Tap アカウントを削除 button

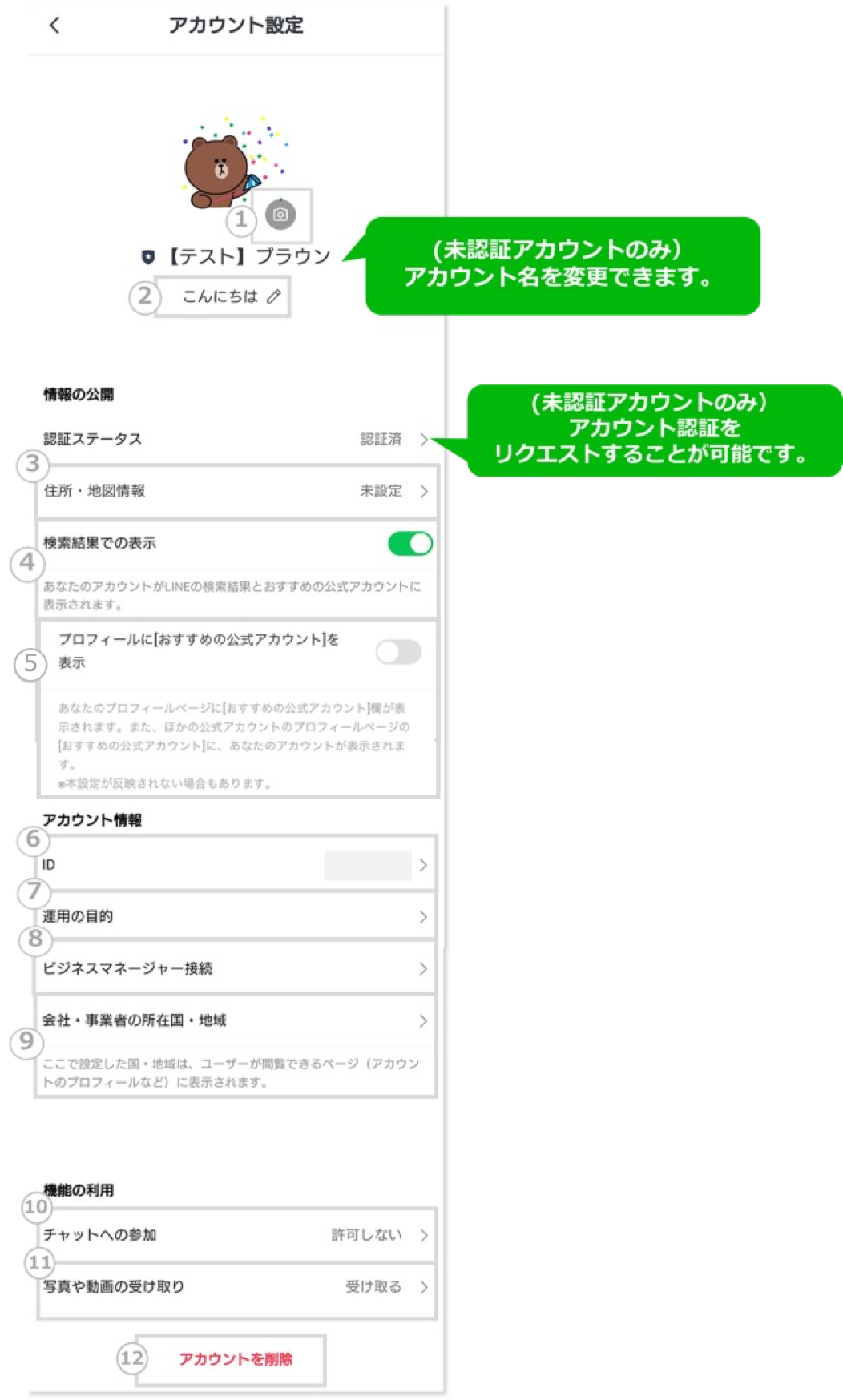(x=236, y=1359)
